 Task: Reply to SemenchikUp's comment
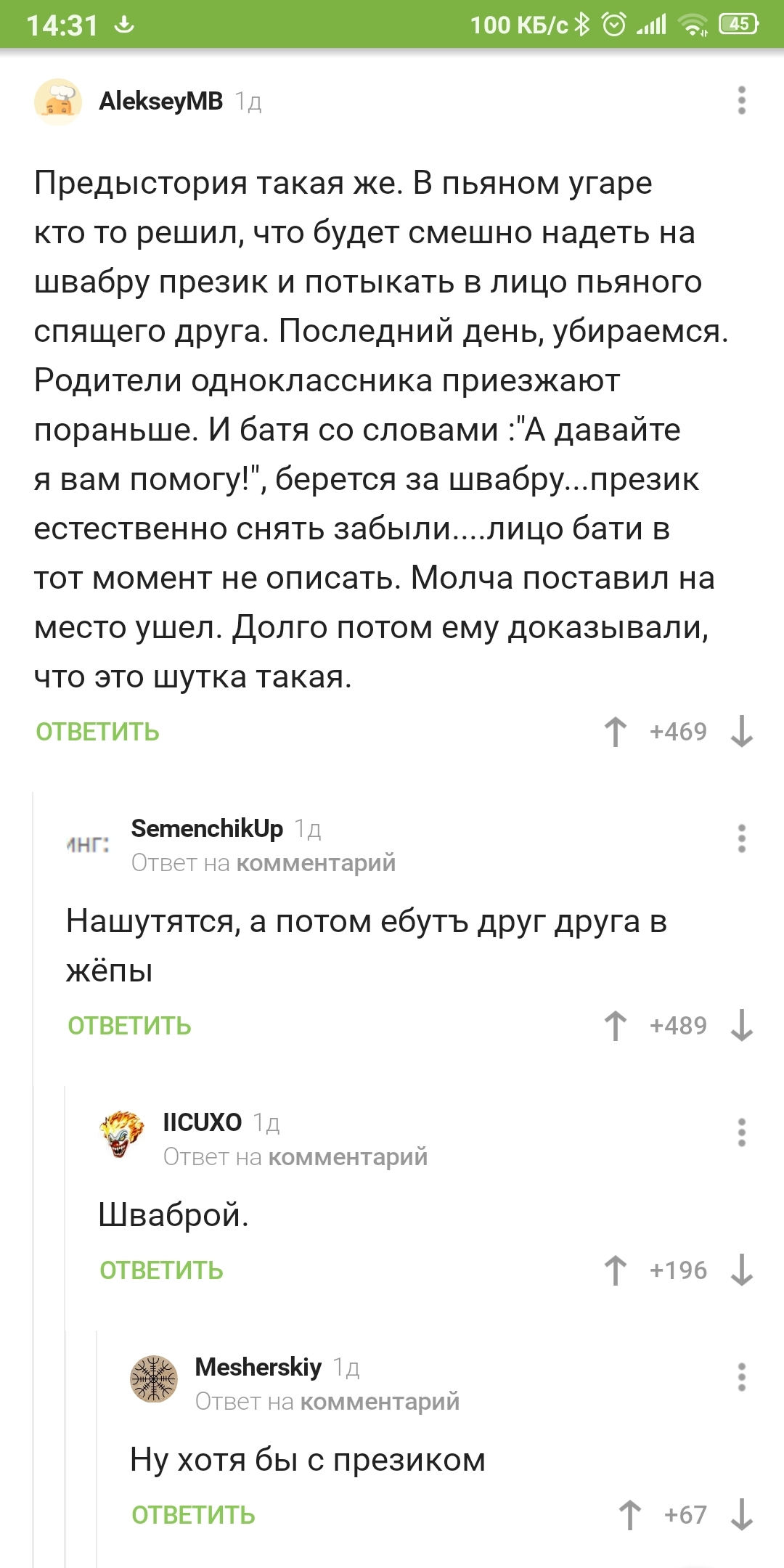(x=129, y=1026)
